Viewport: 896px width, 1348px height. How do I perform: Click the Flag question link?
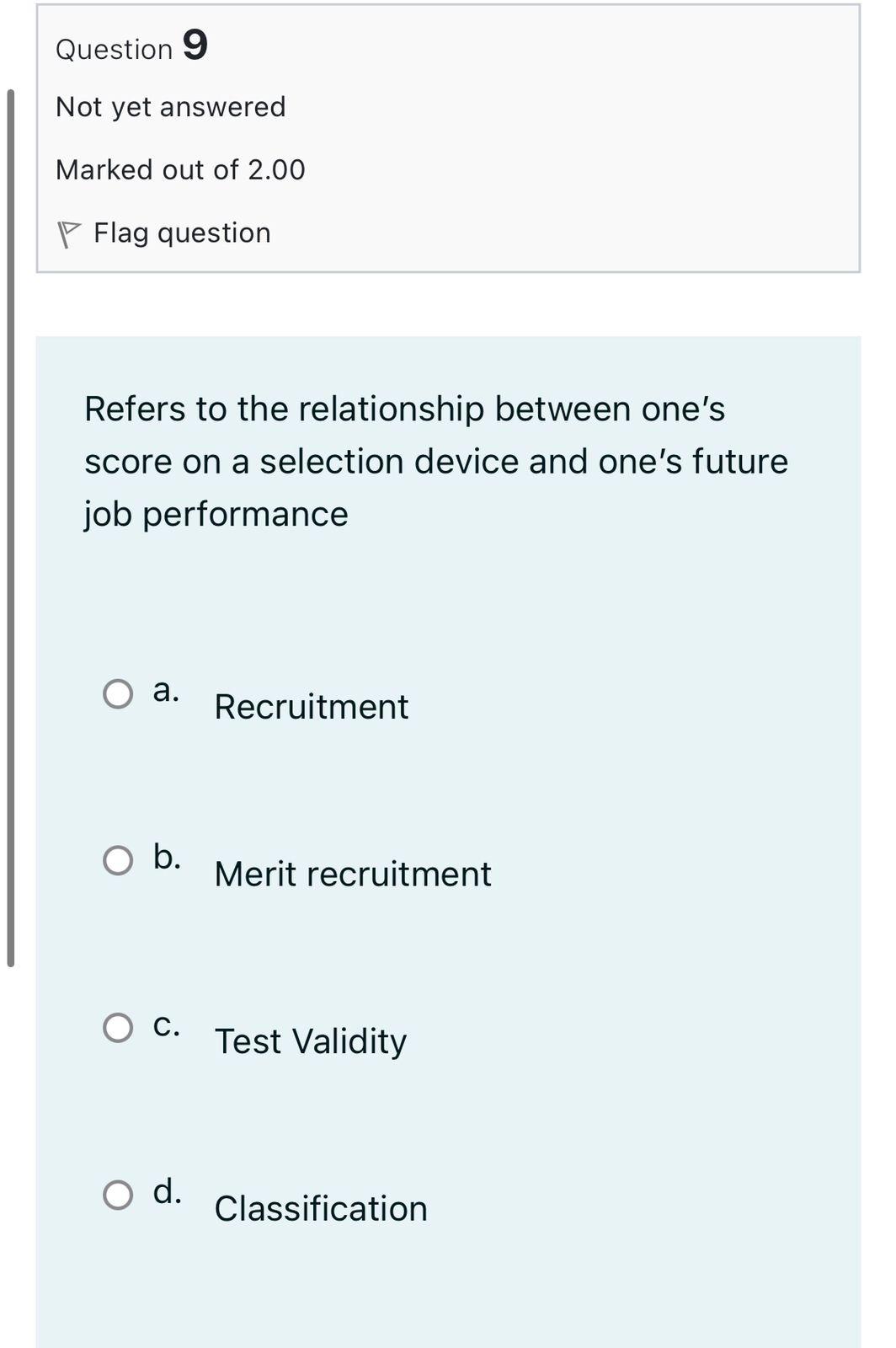coord(181,232)
